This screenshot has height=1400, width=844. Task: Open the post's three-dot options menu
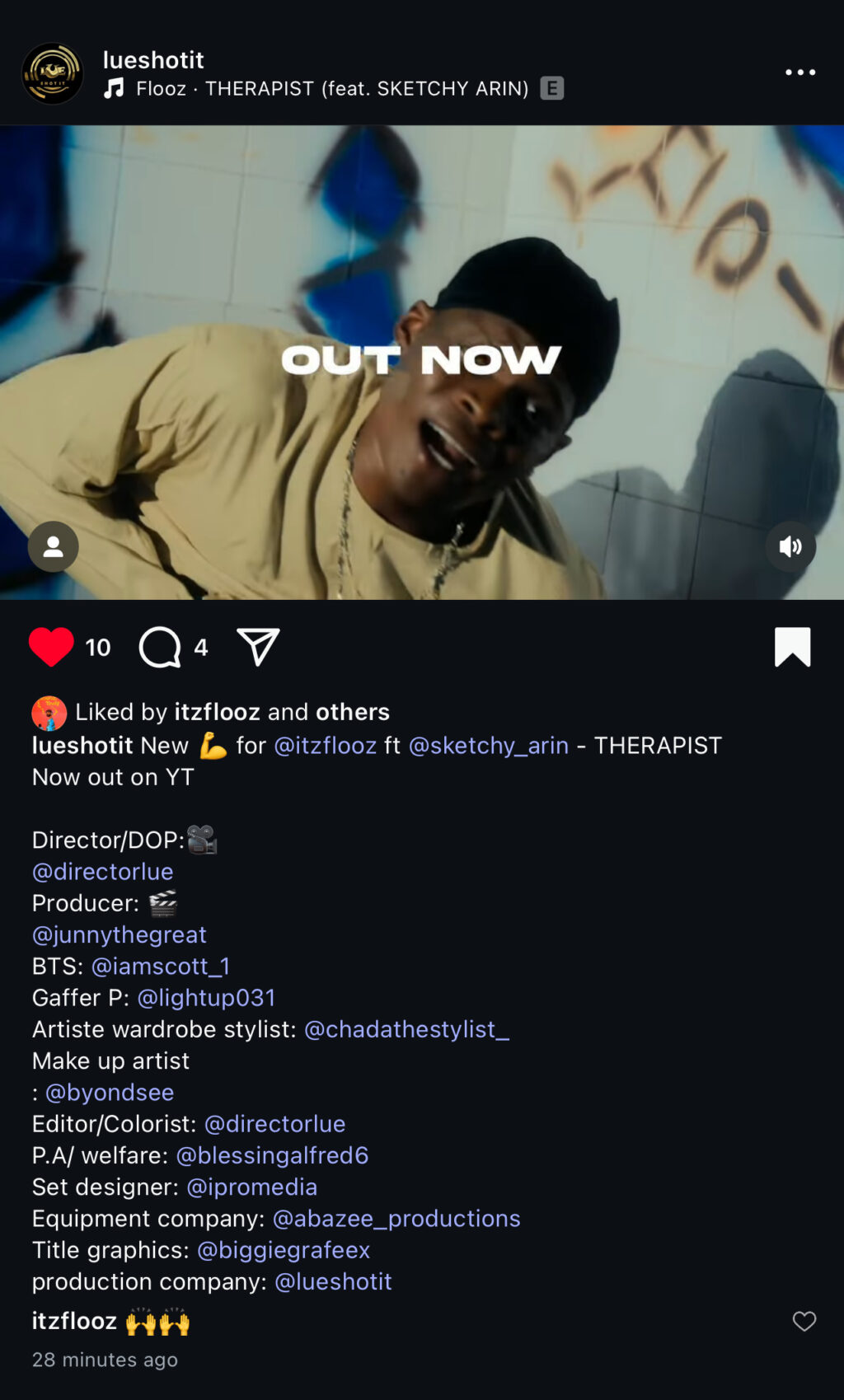799,73
